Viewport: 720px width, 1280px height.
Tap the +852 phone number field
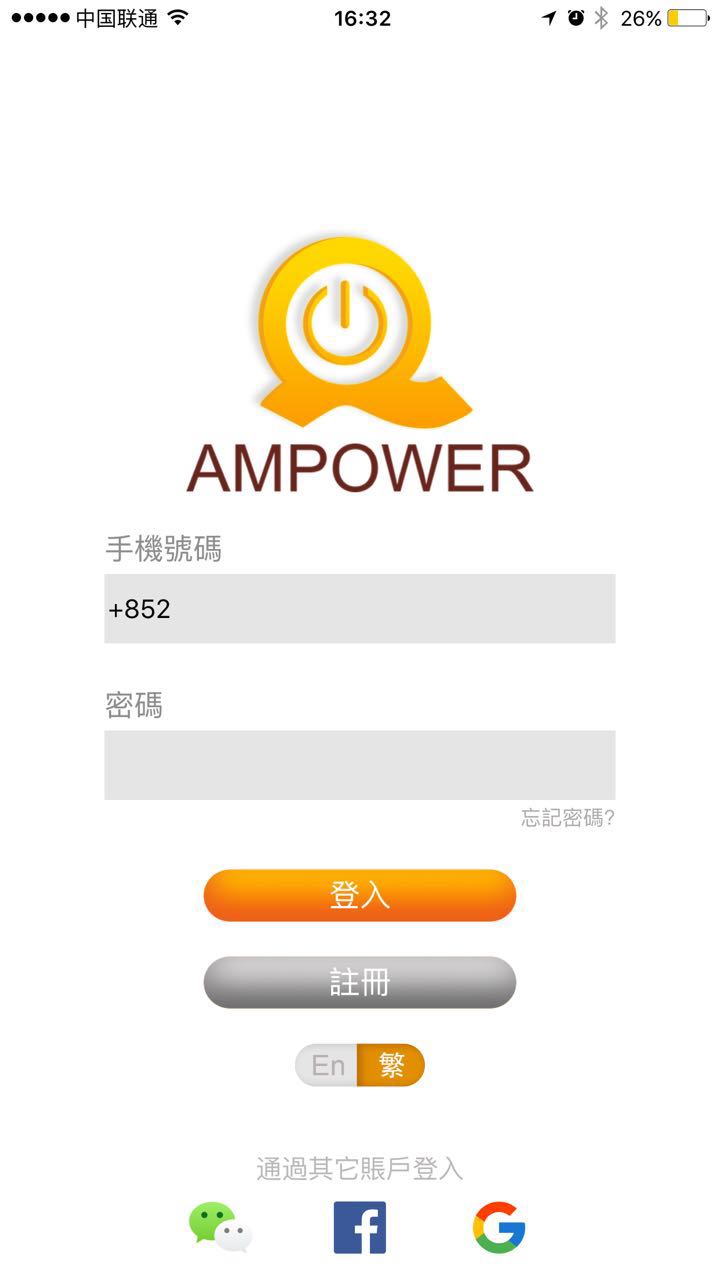click(x=360, y=608)
